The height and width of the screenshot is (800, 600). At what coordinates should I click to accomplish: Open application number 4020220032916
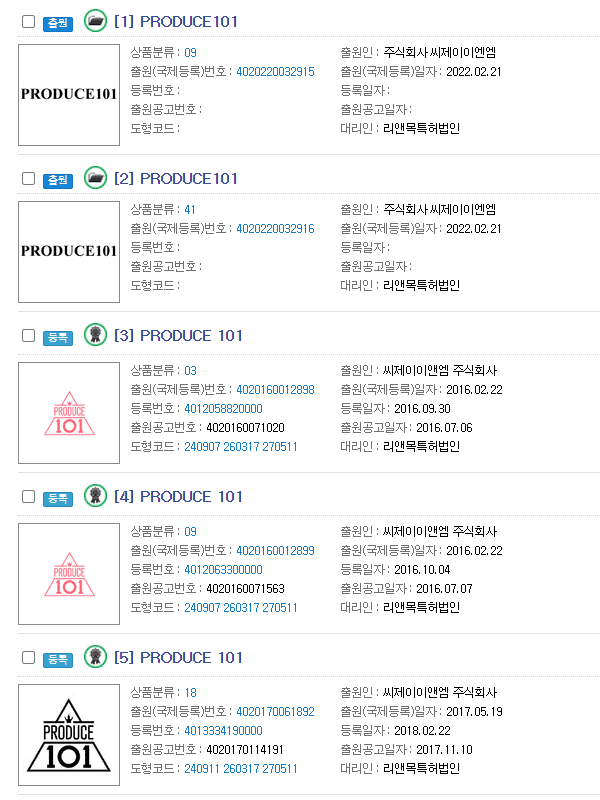click(276, 229)
